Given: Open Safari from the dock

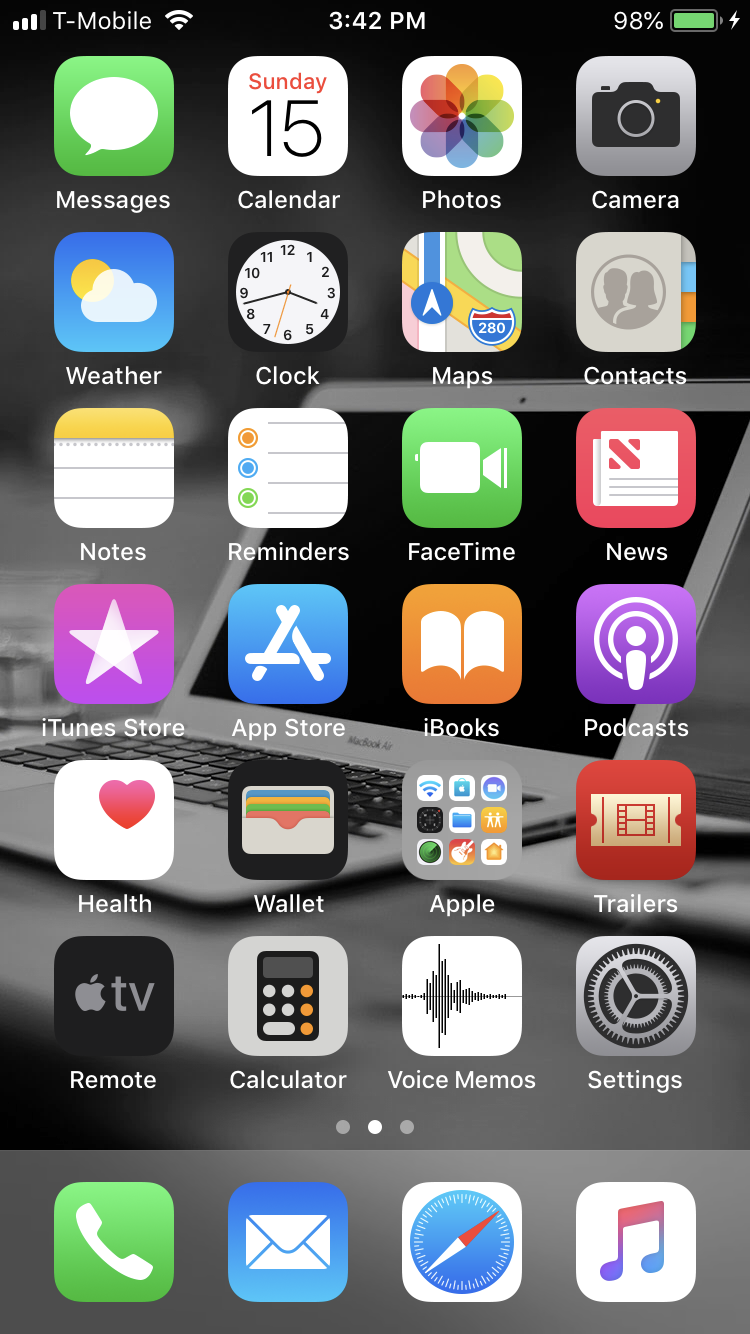Looking at the screenshot, I should (462, 1242).
